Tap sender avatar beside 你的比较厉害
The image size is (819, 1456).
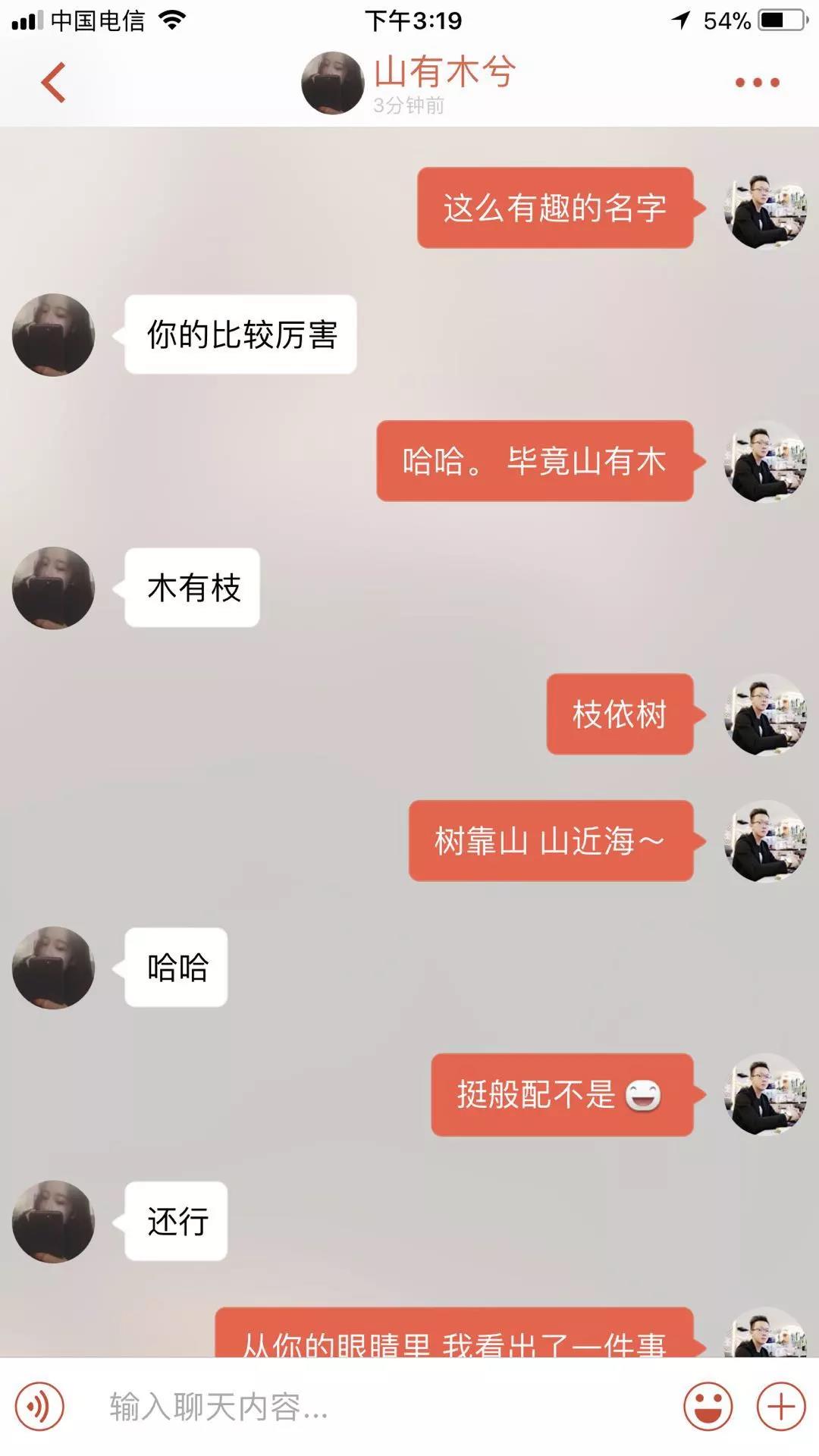53,334
